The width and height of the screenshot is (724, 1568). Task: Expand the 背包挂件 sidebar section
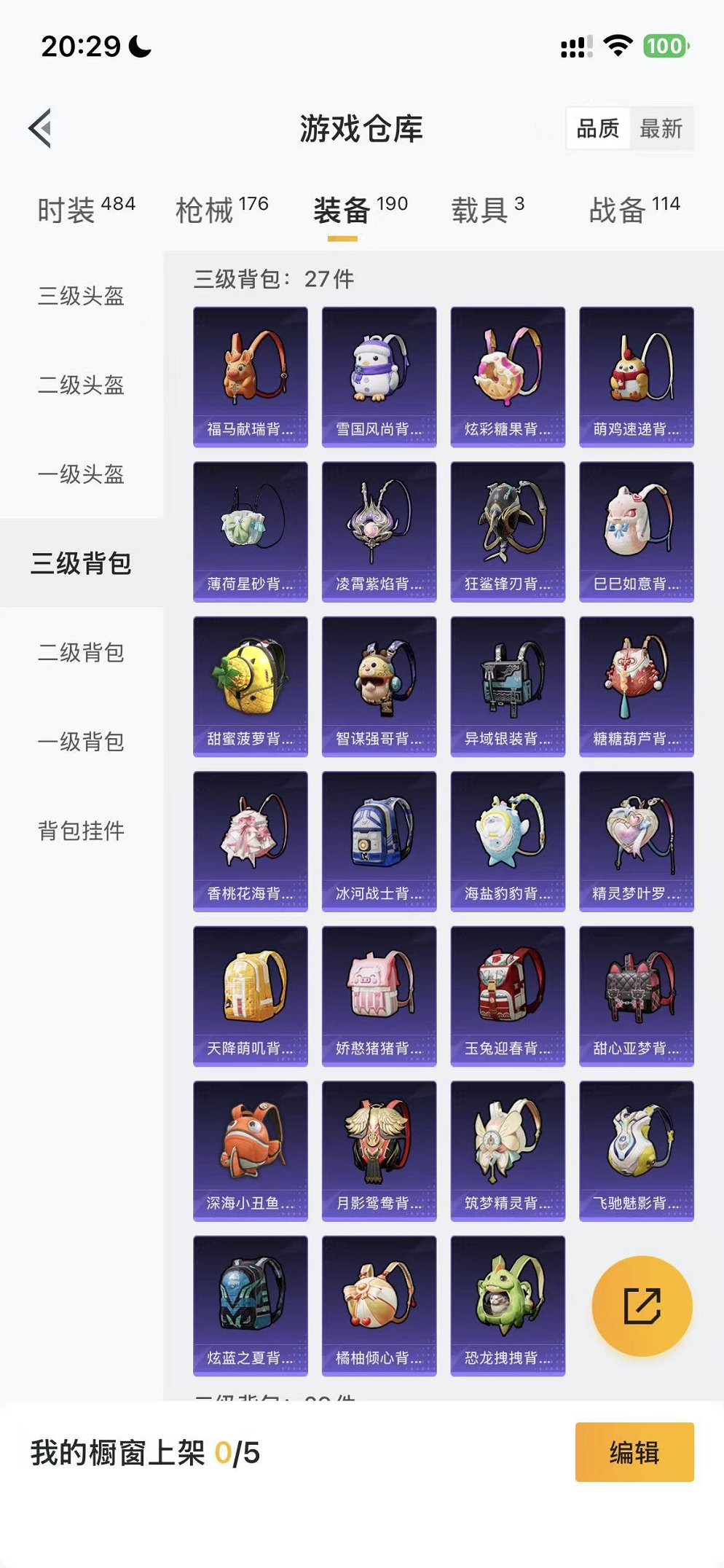point(82,831)
